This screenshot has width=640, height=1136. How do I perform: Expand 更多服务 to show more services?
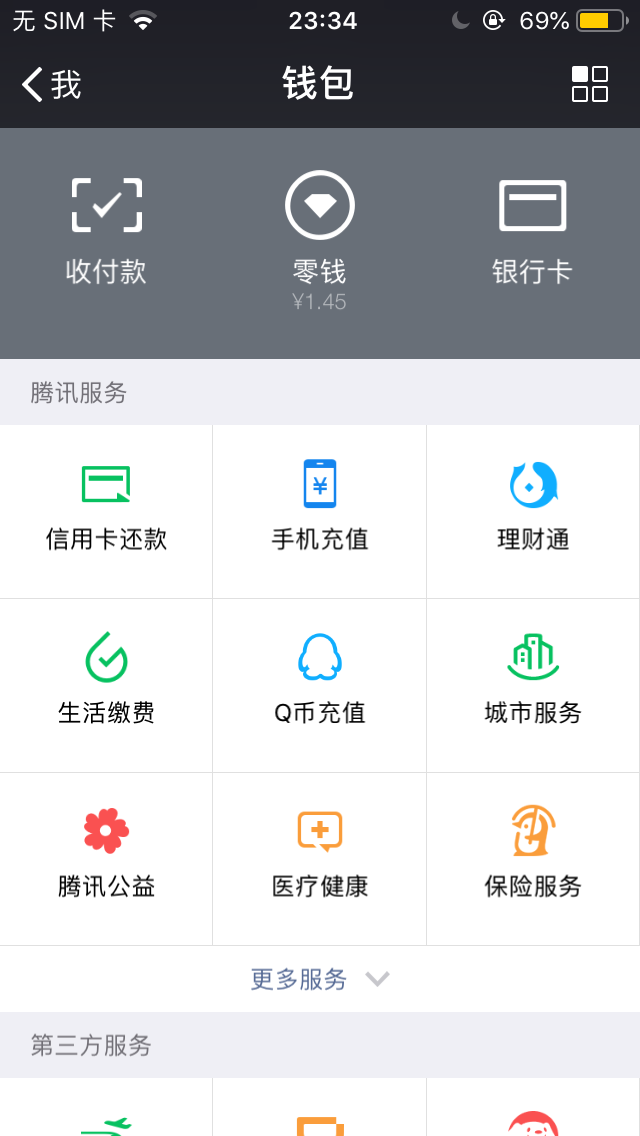(320, 979)
